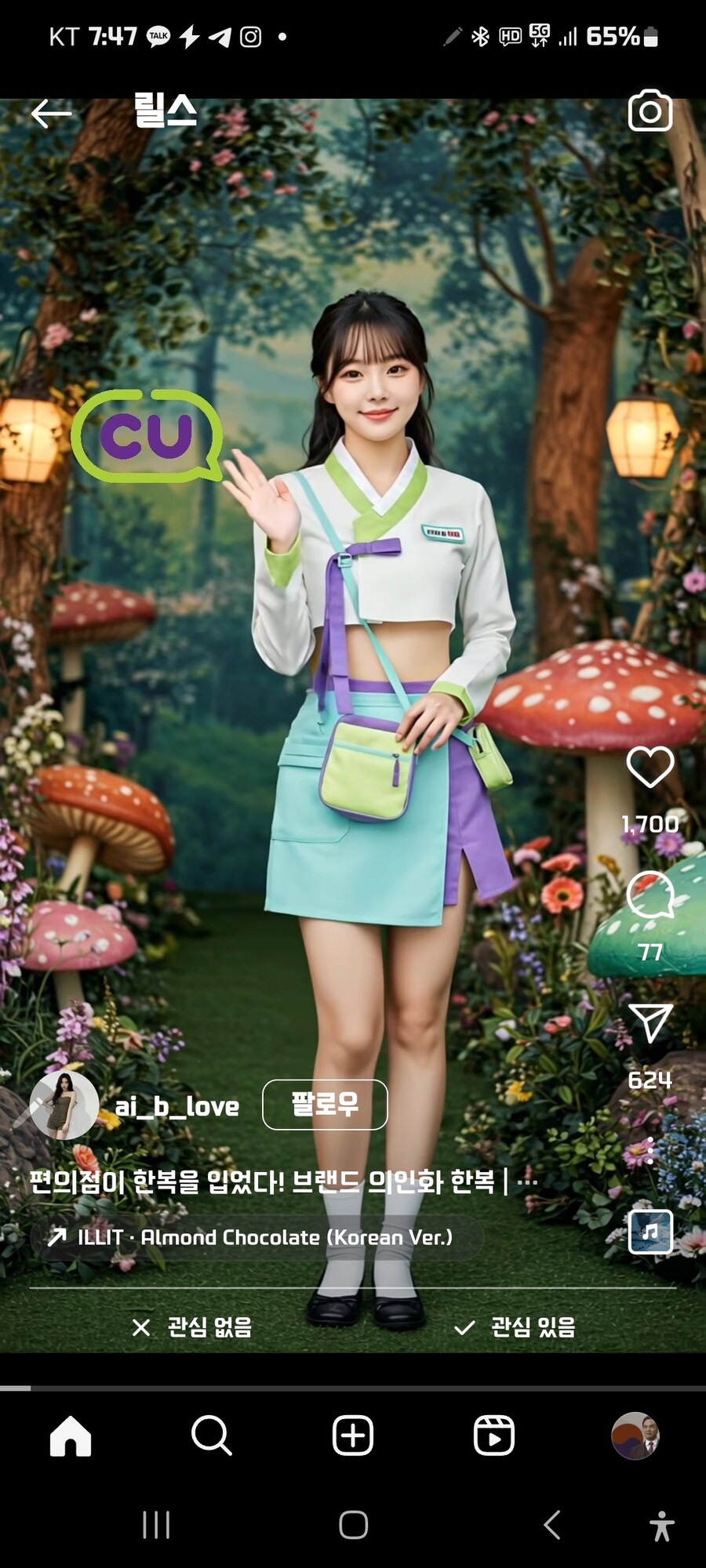This screenshot has width=706, height=1568.
Task: Switch to the Reels tab
Action: click(x=494, y=1436)
